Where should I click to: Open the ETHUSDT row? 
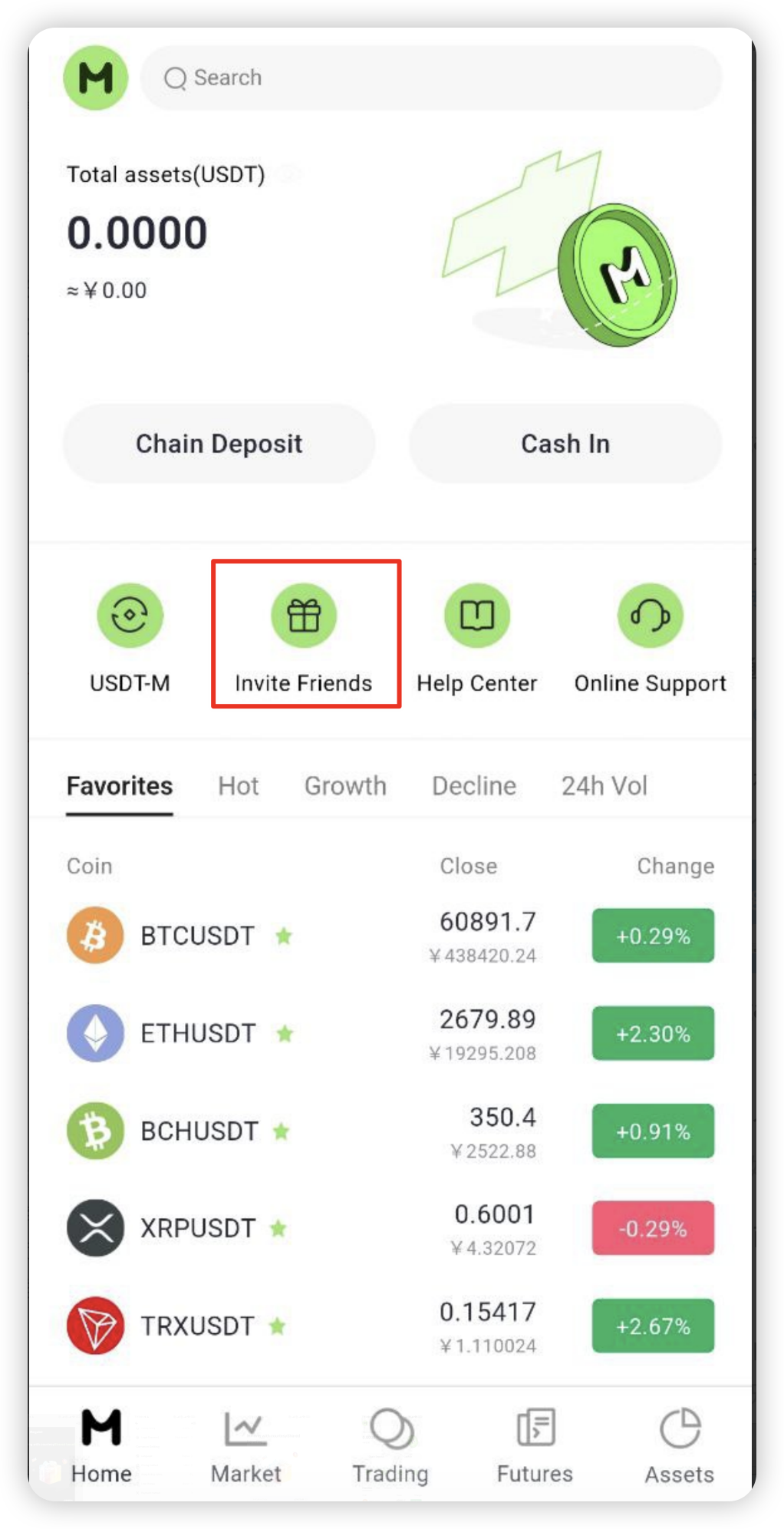point(391,1033)
